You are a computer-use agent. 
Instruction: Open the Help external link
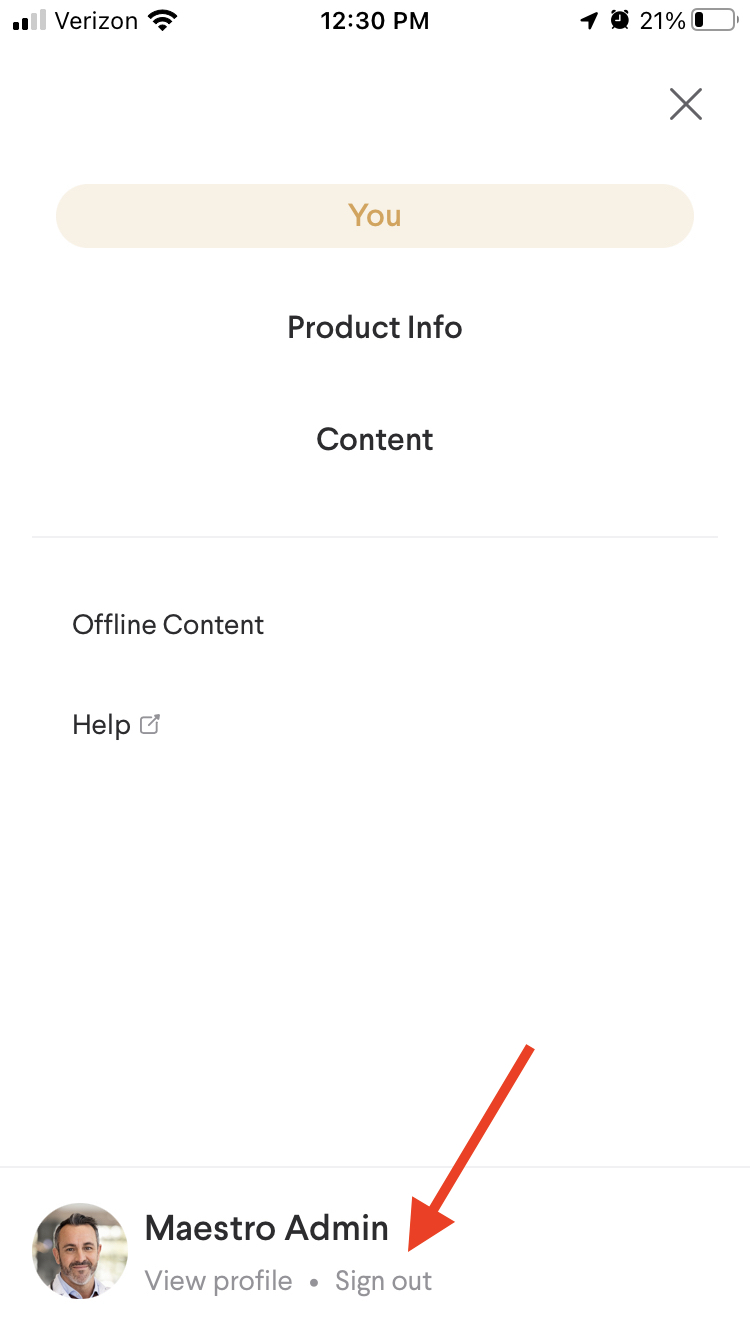(x=115, y=725)
